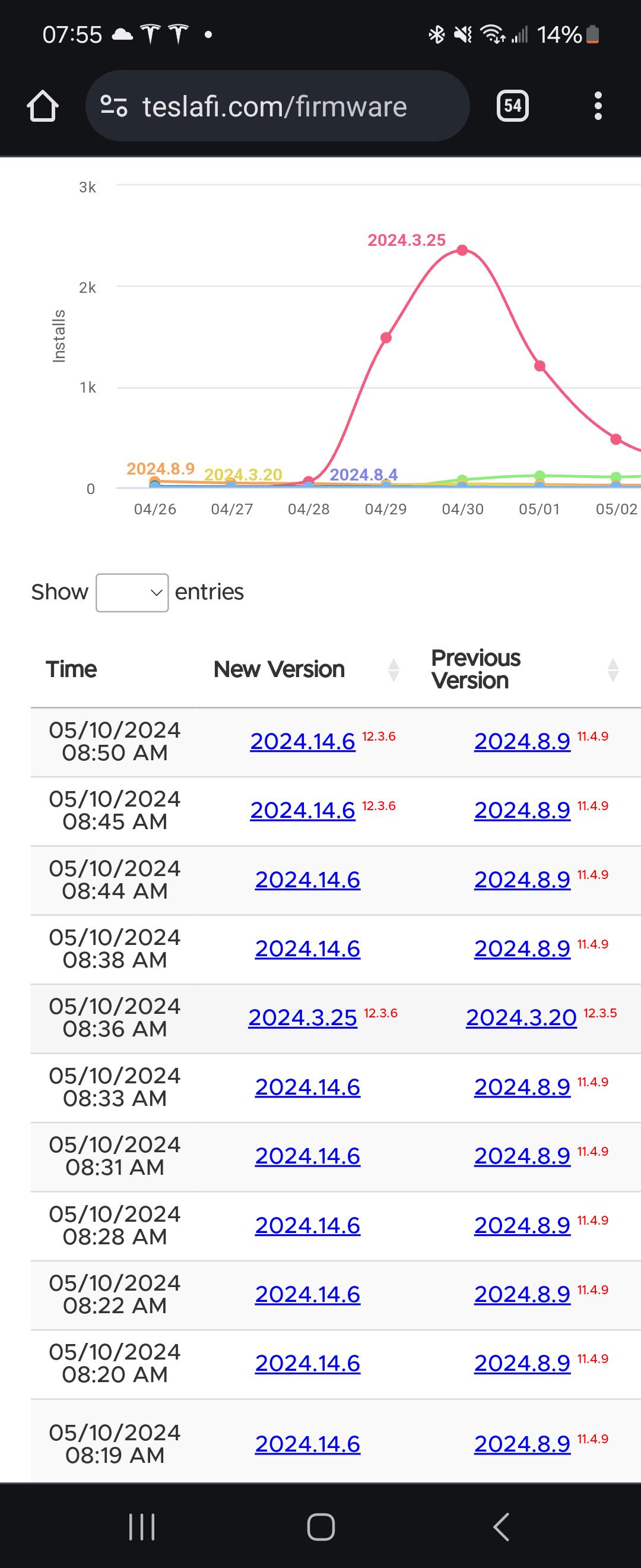
Task: Open 2024.8.9 link in the 08:22 AM row
Action: point(522,1294)
